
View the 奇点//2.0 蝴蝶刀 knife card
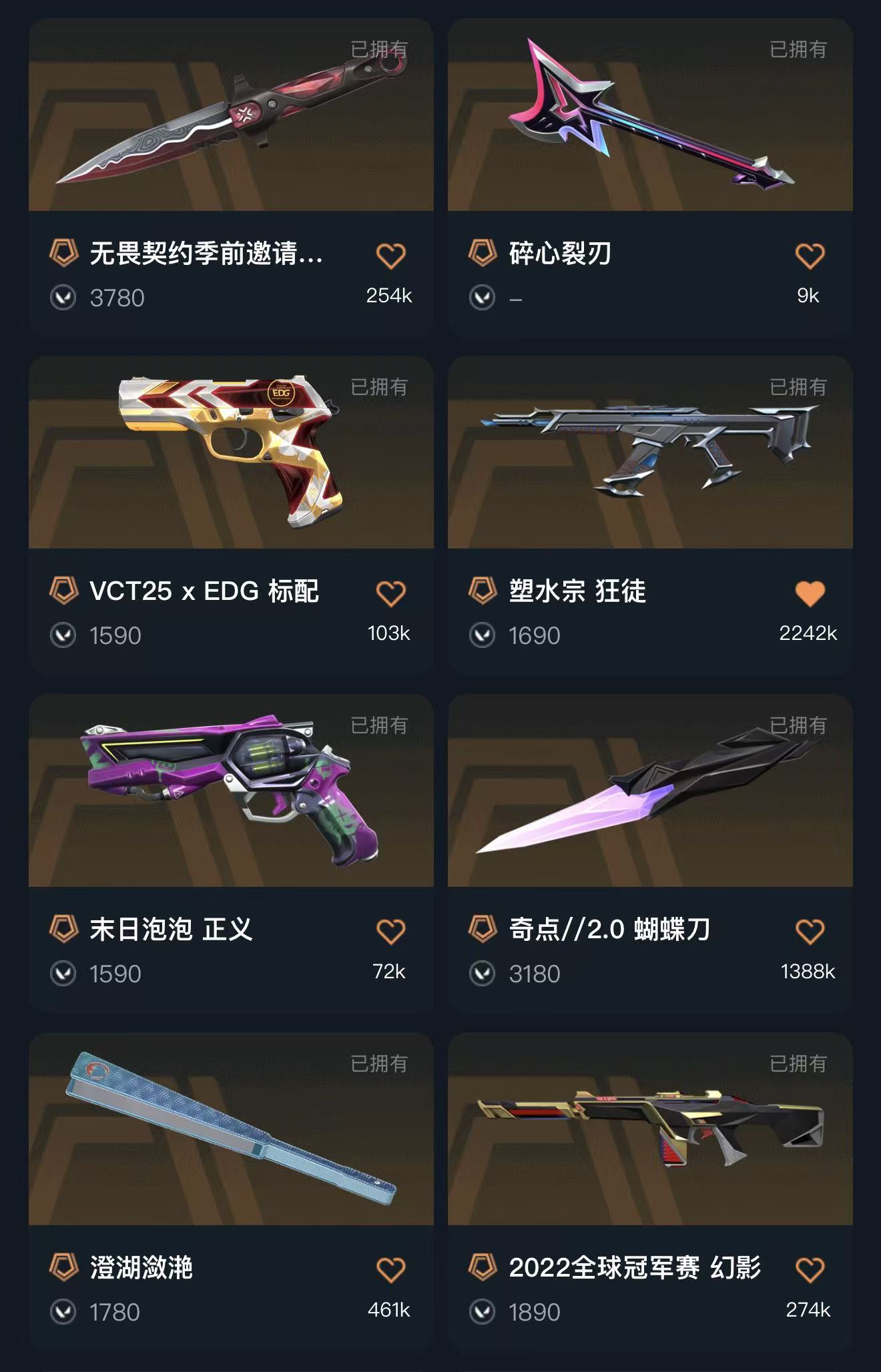click(650, 853)
